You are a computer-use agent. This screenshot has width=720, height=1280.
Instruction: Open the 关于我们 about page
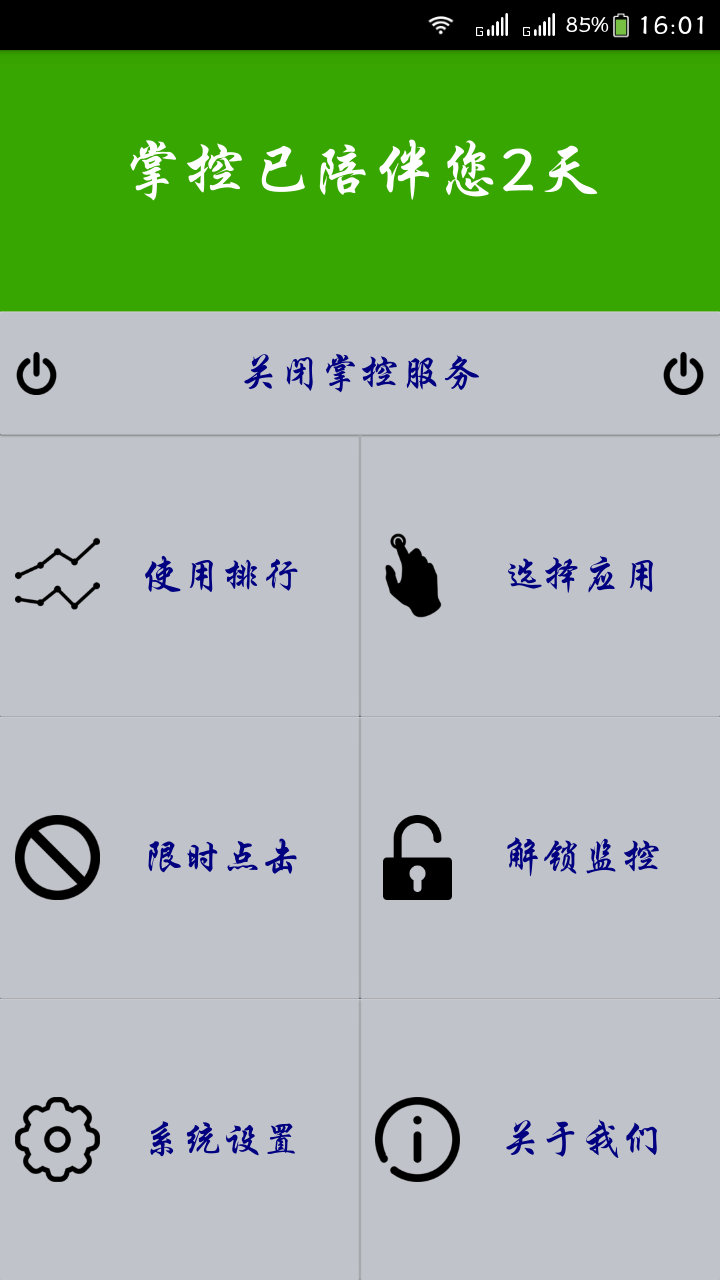pos(540,1139)
